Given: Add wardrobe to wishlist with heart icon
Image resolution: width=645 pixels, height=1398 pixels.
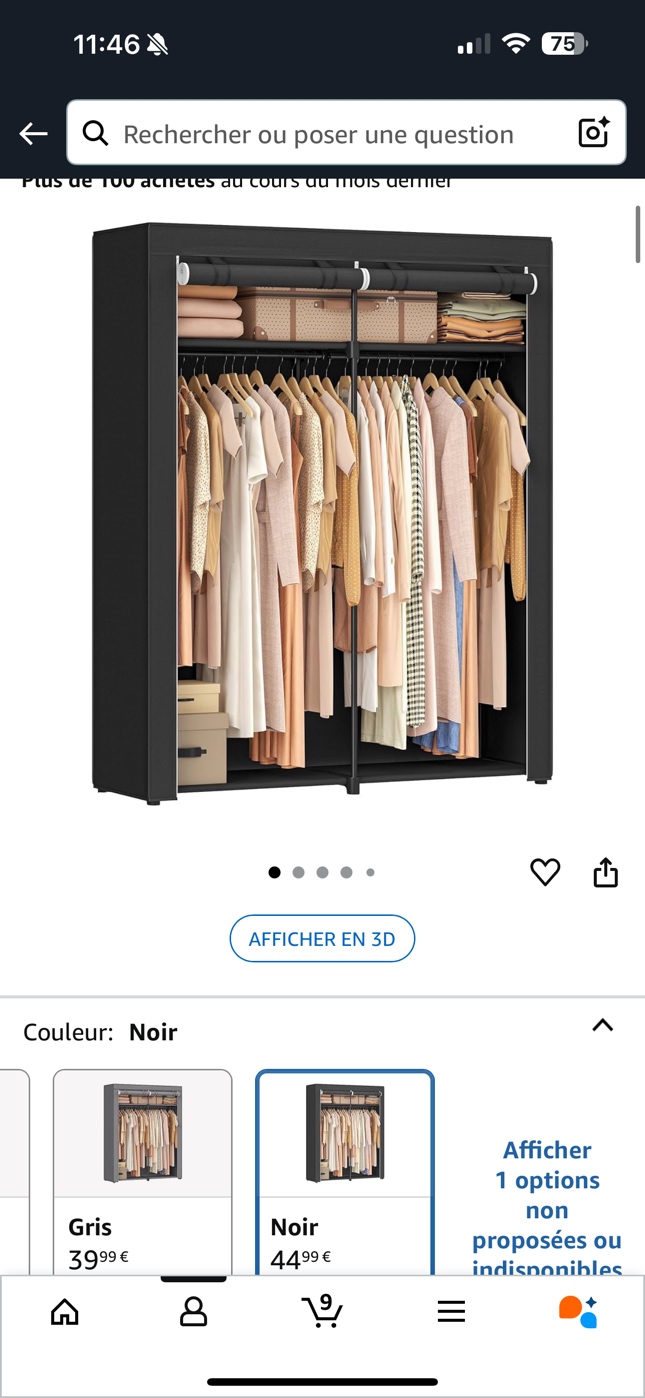Looking at the screenshot, I should pos(545,872).
